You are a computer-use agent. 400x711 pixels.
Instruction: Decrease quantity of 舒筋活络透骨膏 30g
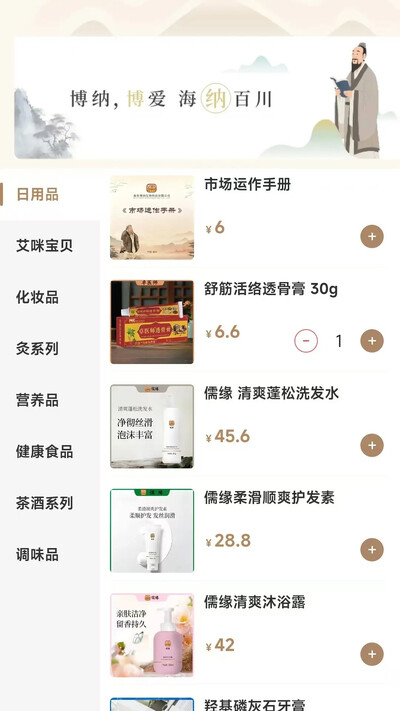click(306, 341)
